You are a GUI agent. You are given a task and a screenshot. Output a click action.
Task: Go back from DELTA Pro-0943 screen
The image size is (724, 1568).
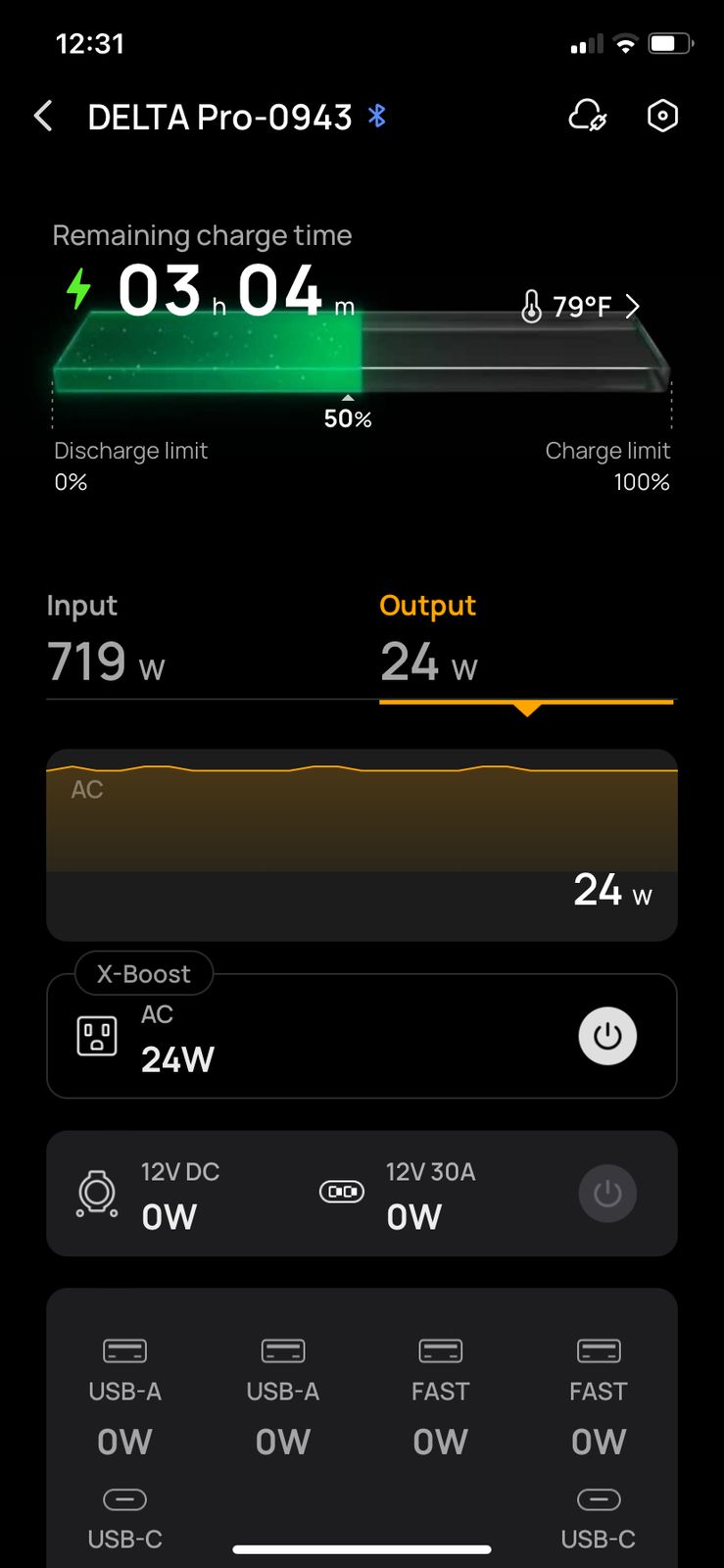pos(43,117)
